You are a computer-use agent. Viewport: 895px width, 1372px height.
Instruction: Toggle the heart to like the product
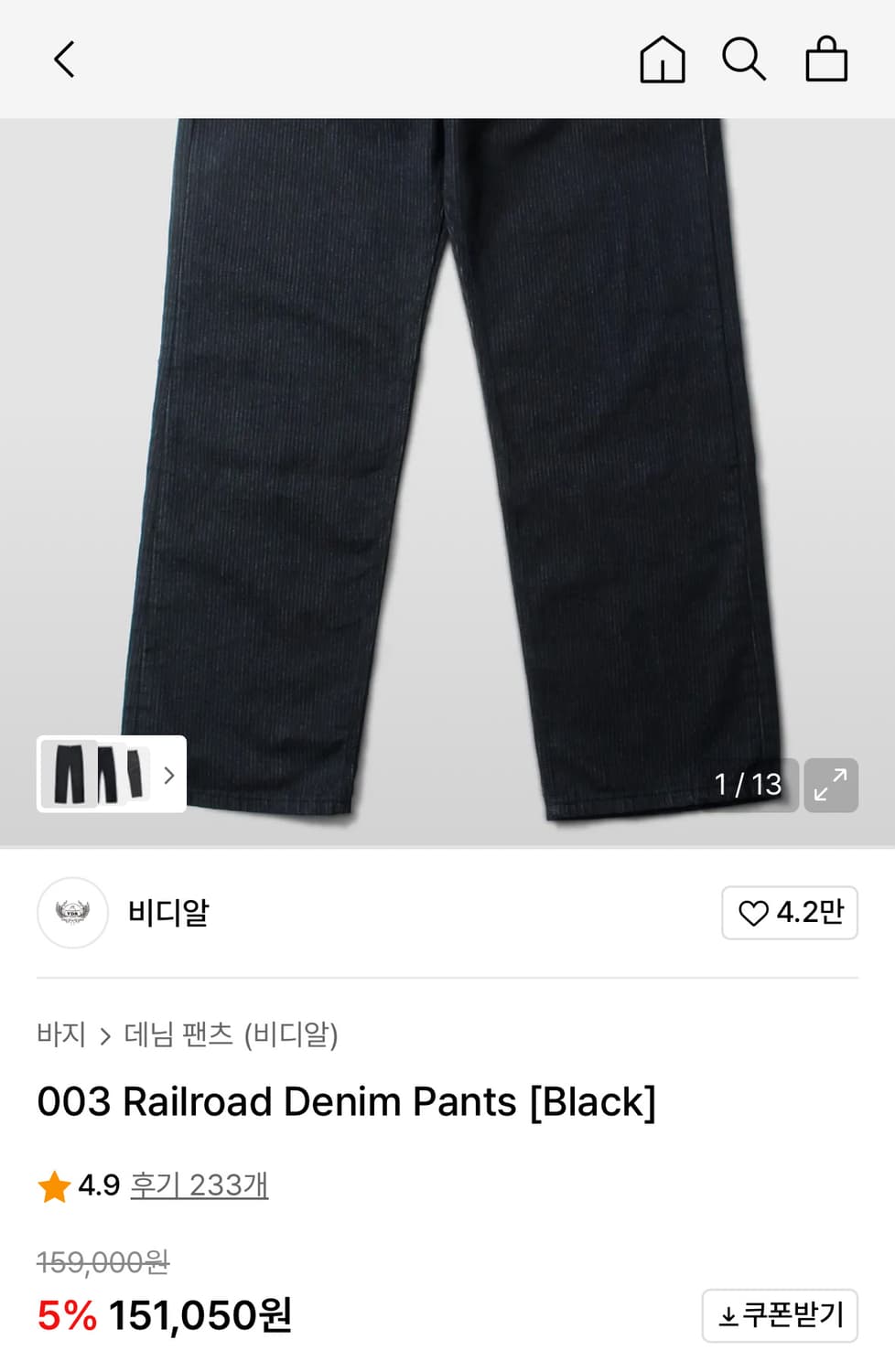tap(751, 913)
